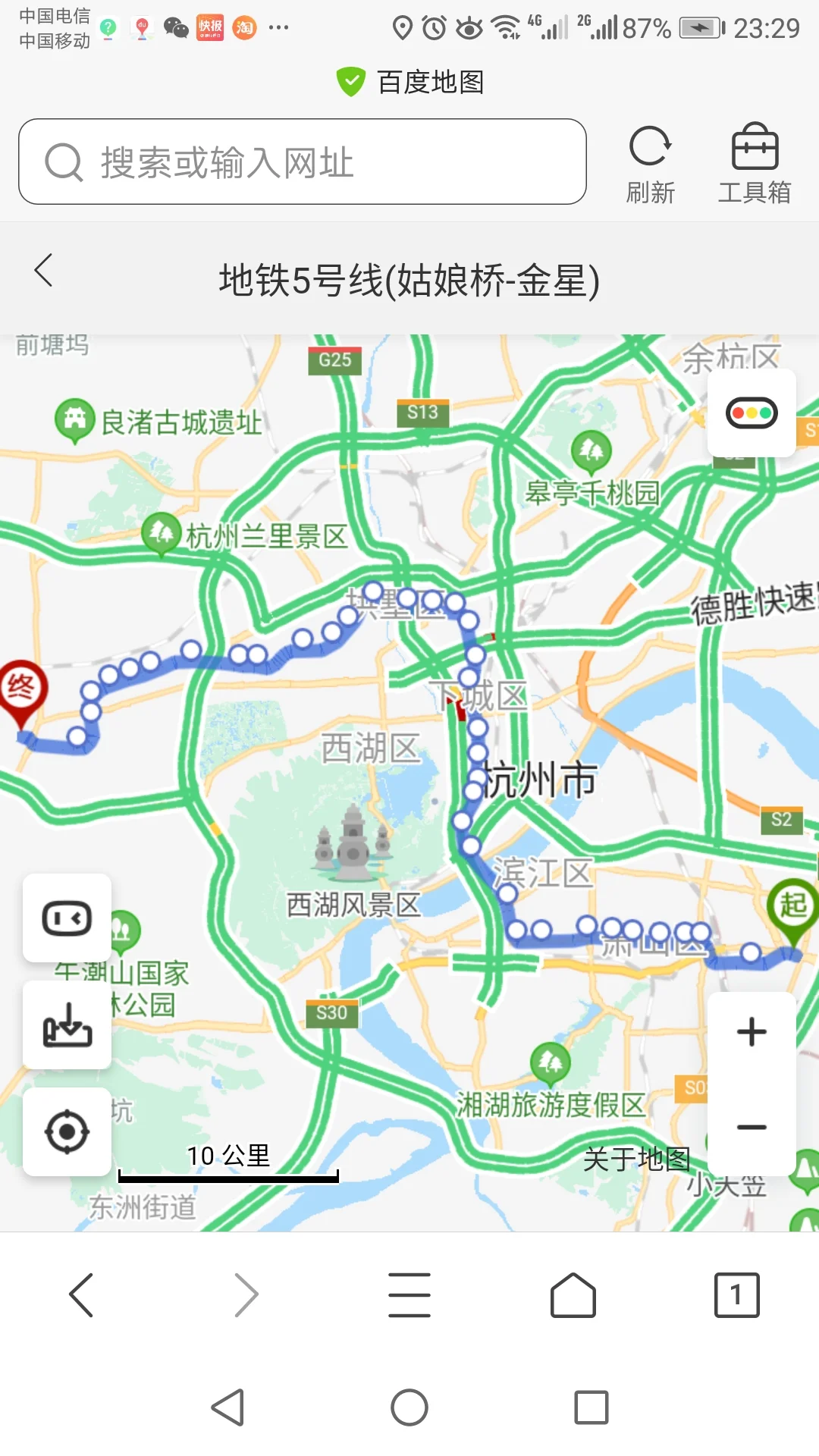Toggle the real-time traffic layer icon
819x1456 pixels.
click(752, 411)
